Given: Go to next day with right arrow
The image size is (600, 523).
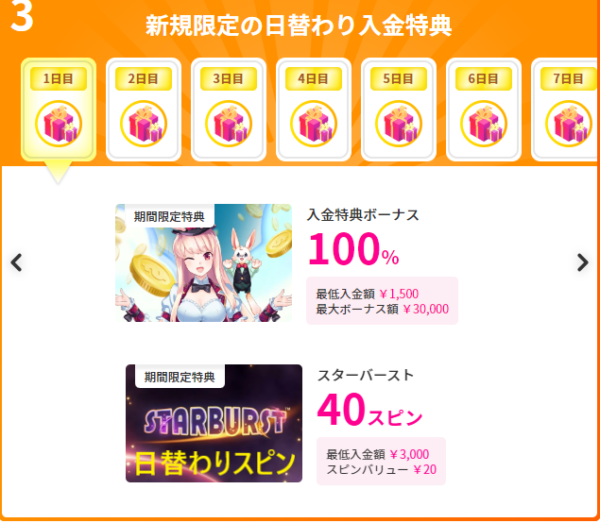Looking at the screenshot, I should tap(583, 262).
